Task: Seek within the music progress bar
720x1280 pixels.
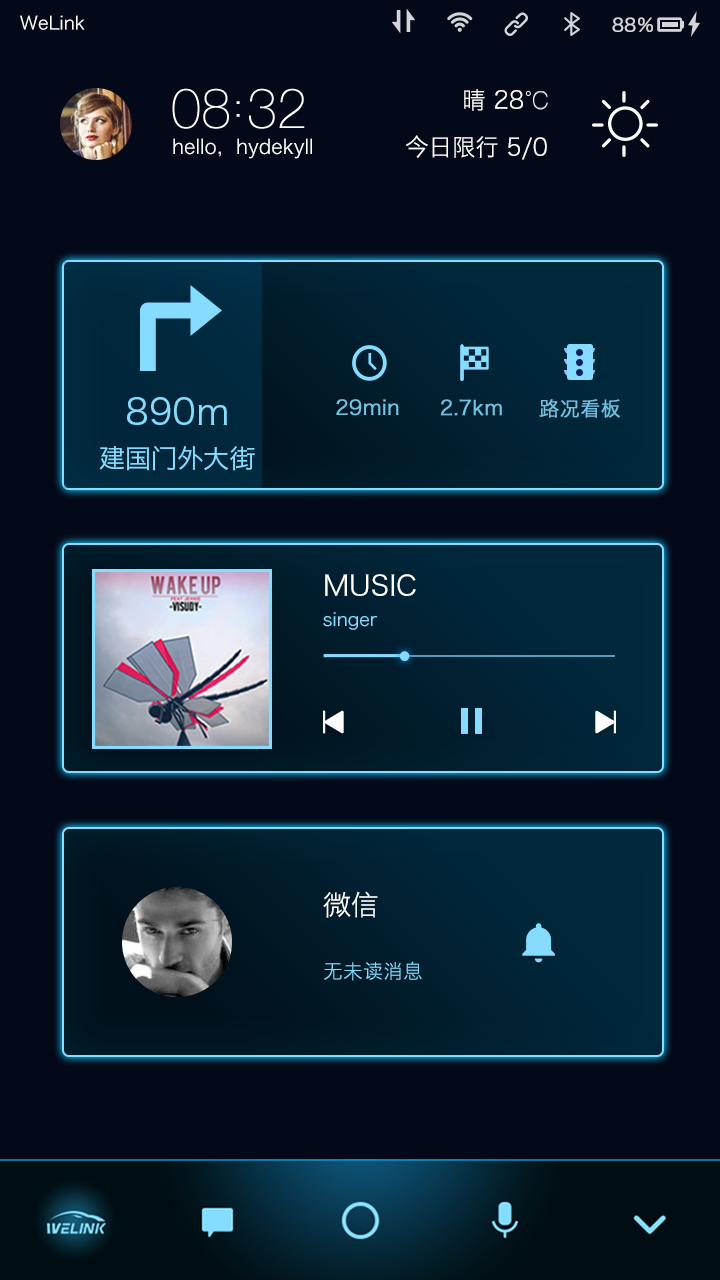Action: tap(468, 656)
